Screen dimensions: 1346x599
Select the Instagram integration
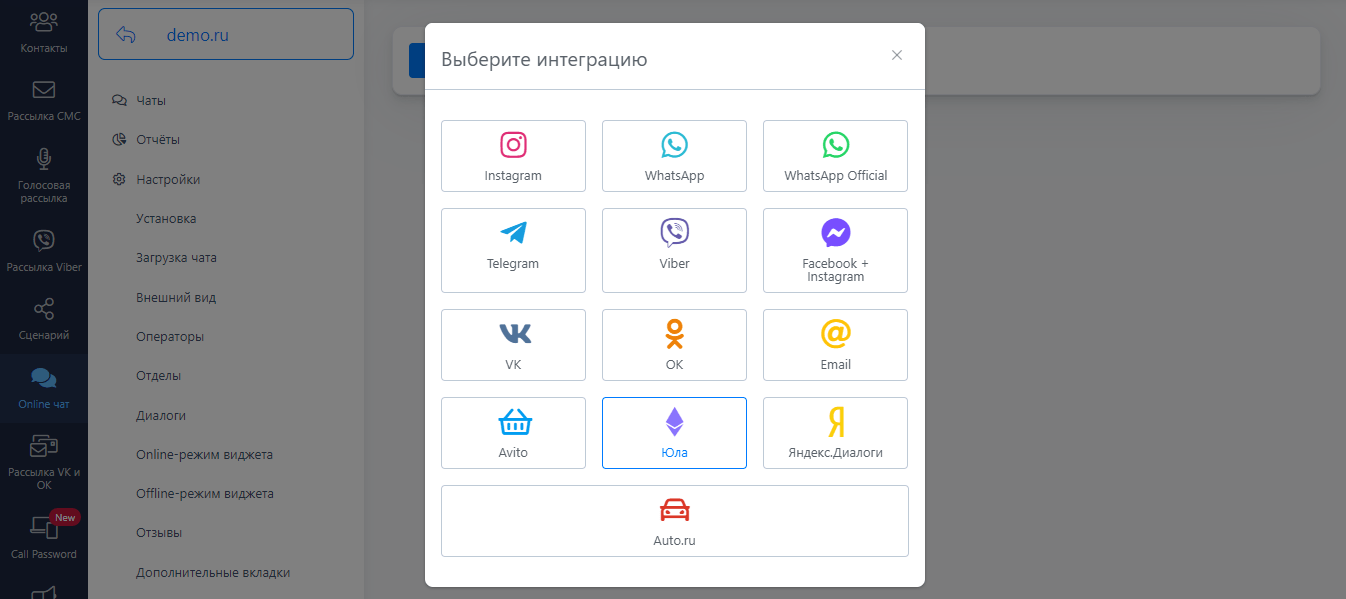pos(513,156)
